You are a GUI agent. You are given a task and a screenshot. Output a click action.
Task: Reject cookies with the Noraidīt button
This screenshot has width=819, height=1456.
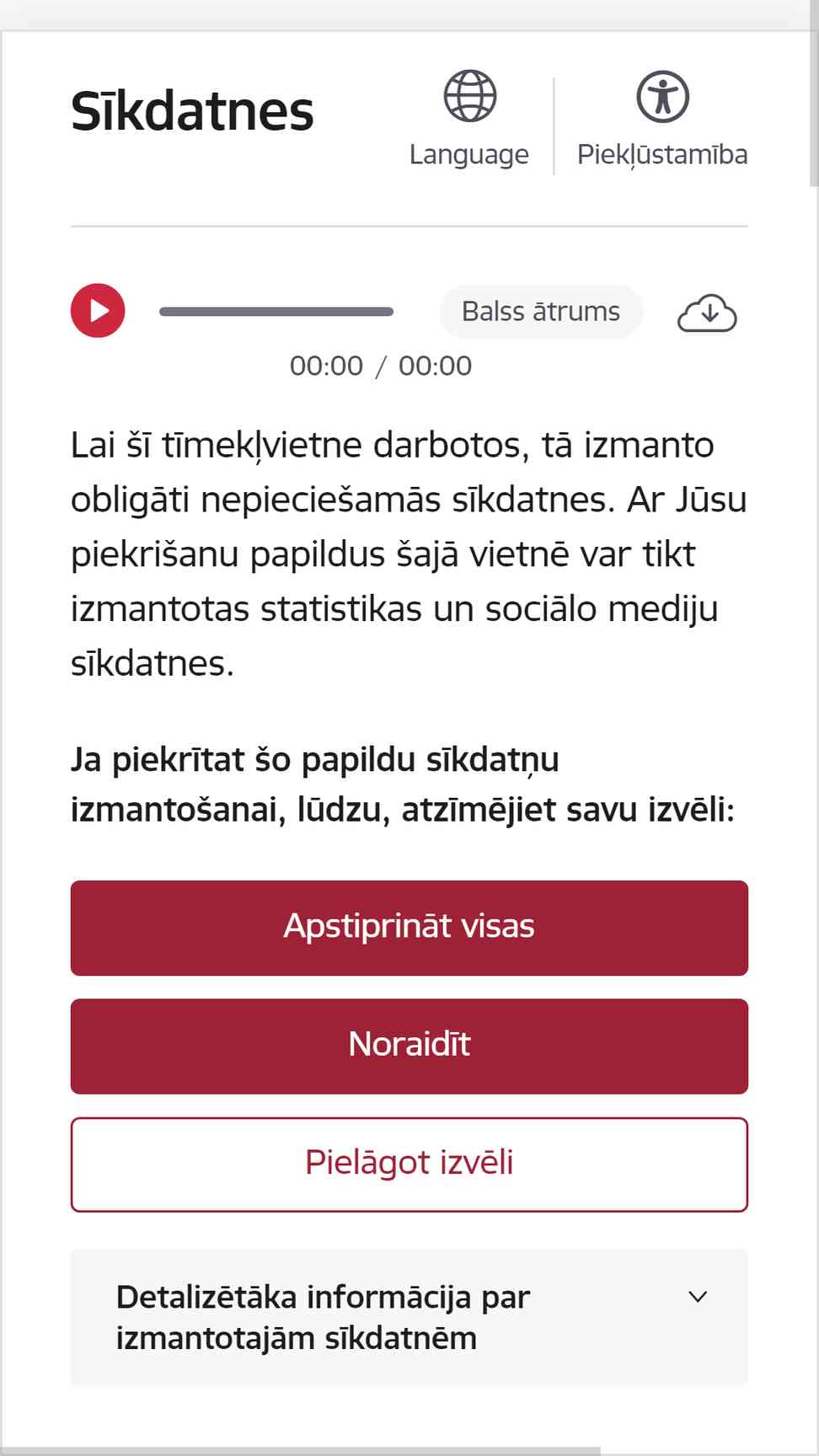pyautogui.click(x=409, y=1046)
